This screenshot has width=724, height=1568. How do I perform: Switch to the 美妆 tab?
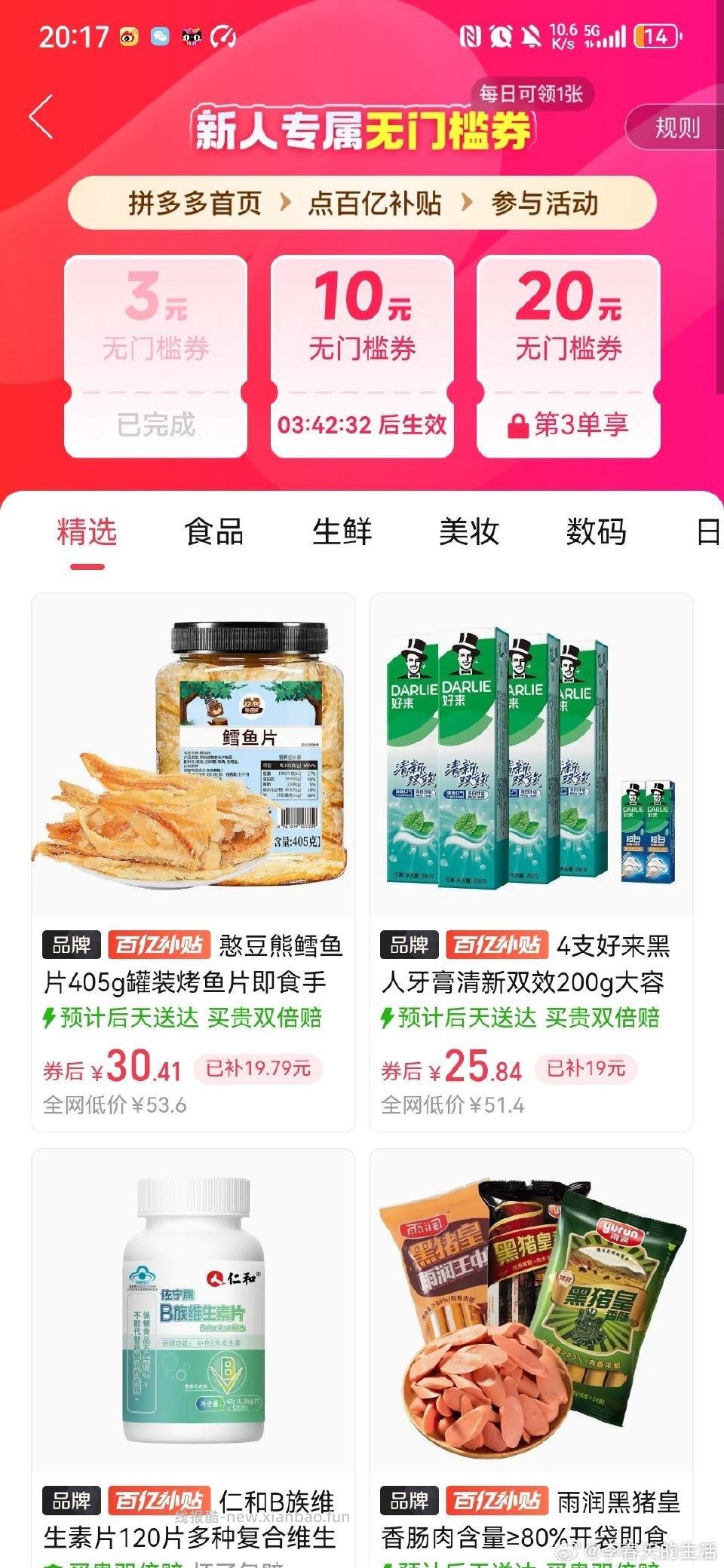(x=469, y=531)
